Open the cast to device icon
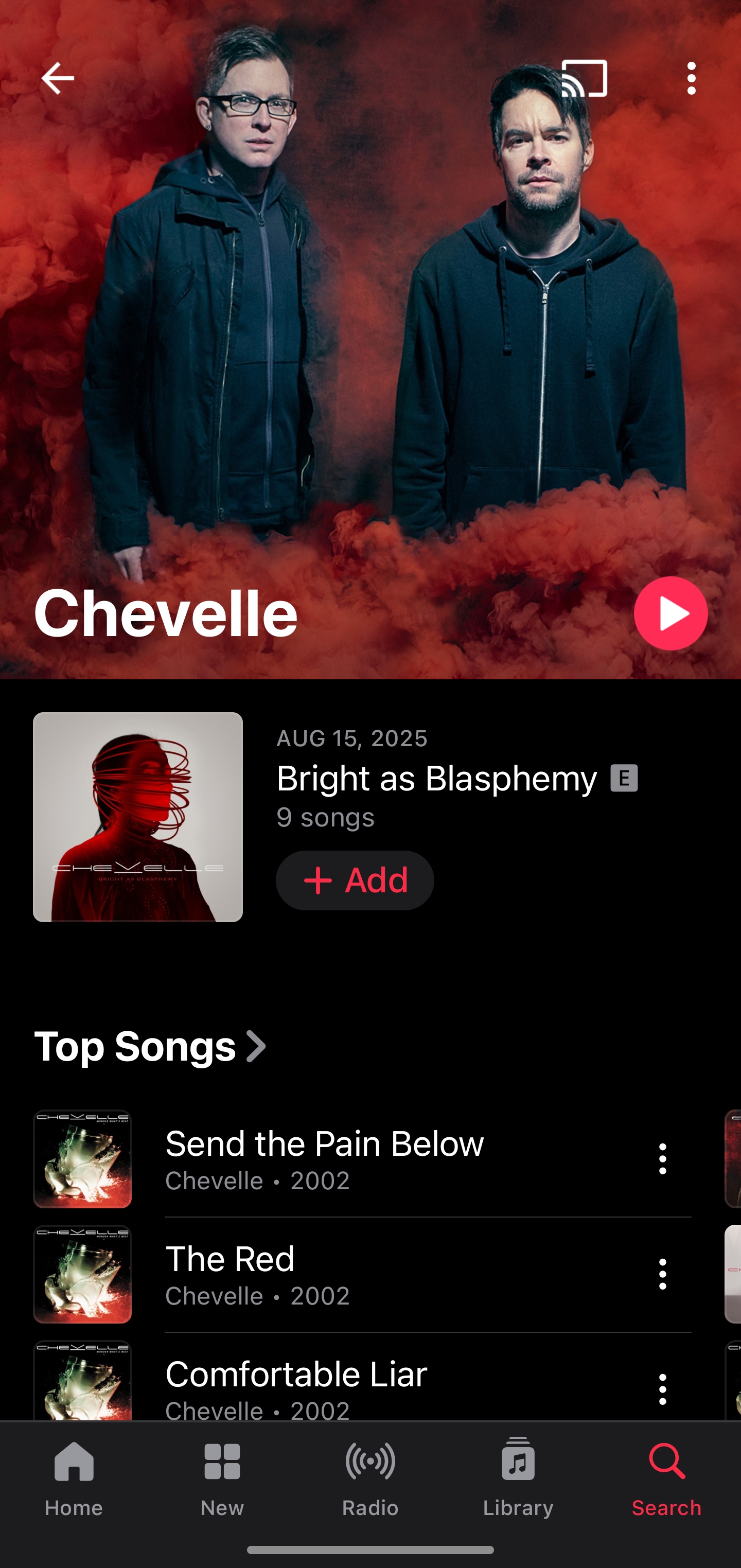Viewport: 741px width, 1568px height. [x=584, y=79]
